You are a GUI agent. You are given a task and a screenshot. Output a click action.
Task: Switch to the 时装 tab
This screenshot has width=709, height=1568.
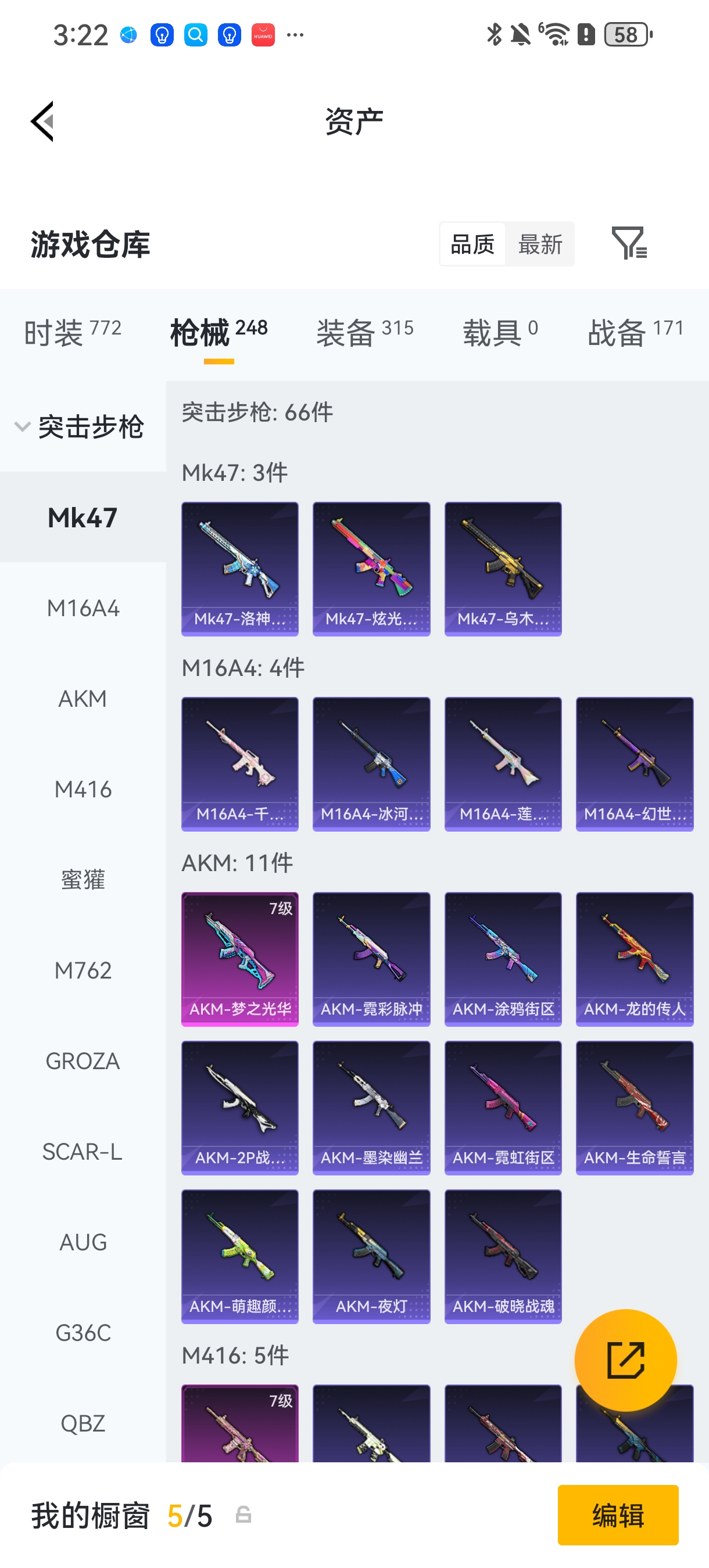[73, 332]
